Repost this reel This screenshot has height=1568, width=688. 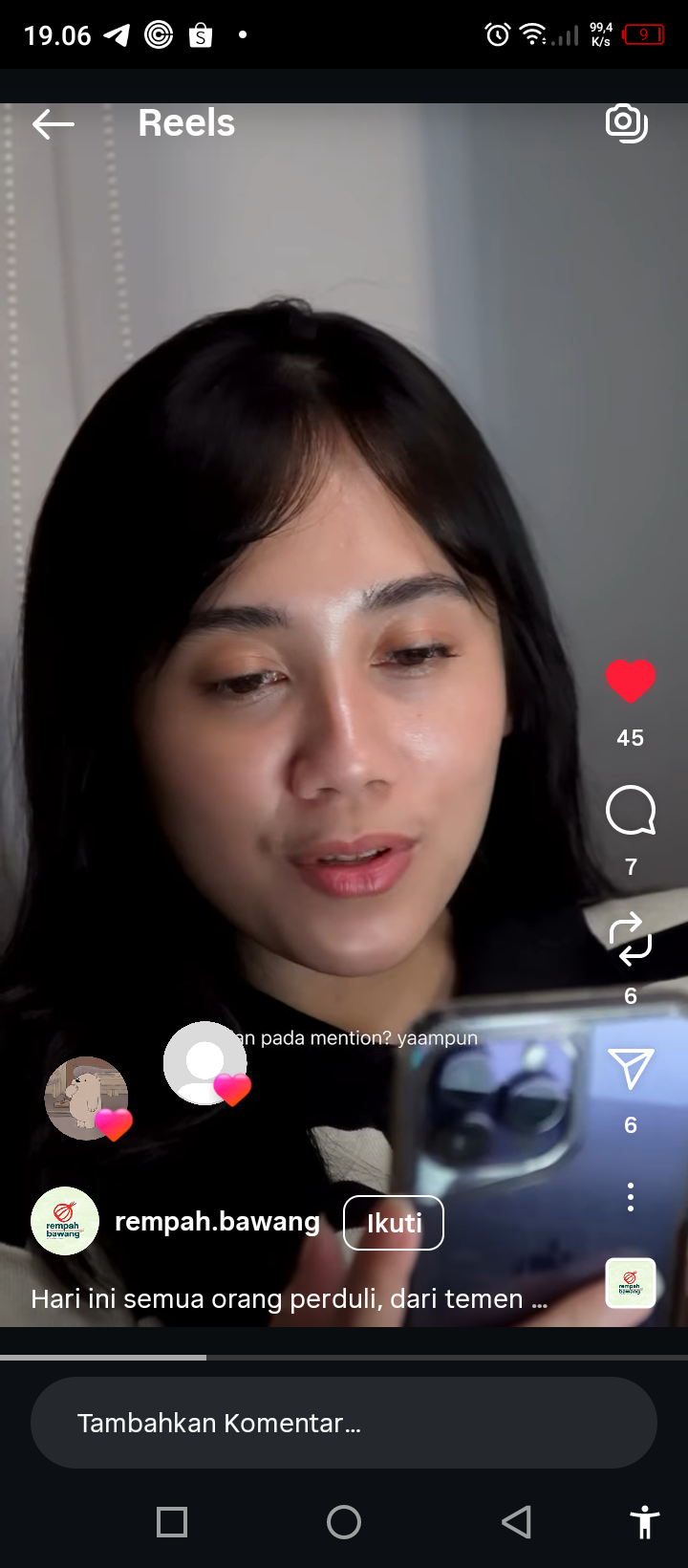pos(631,939)
